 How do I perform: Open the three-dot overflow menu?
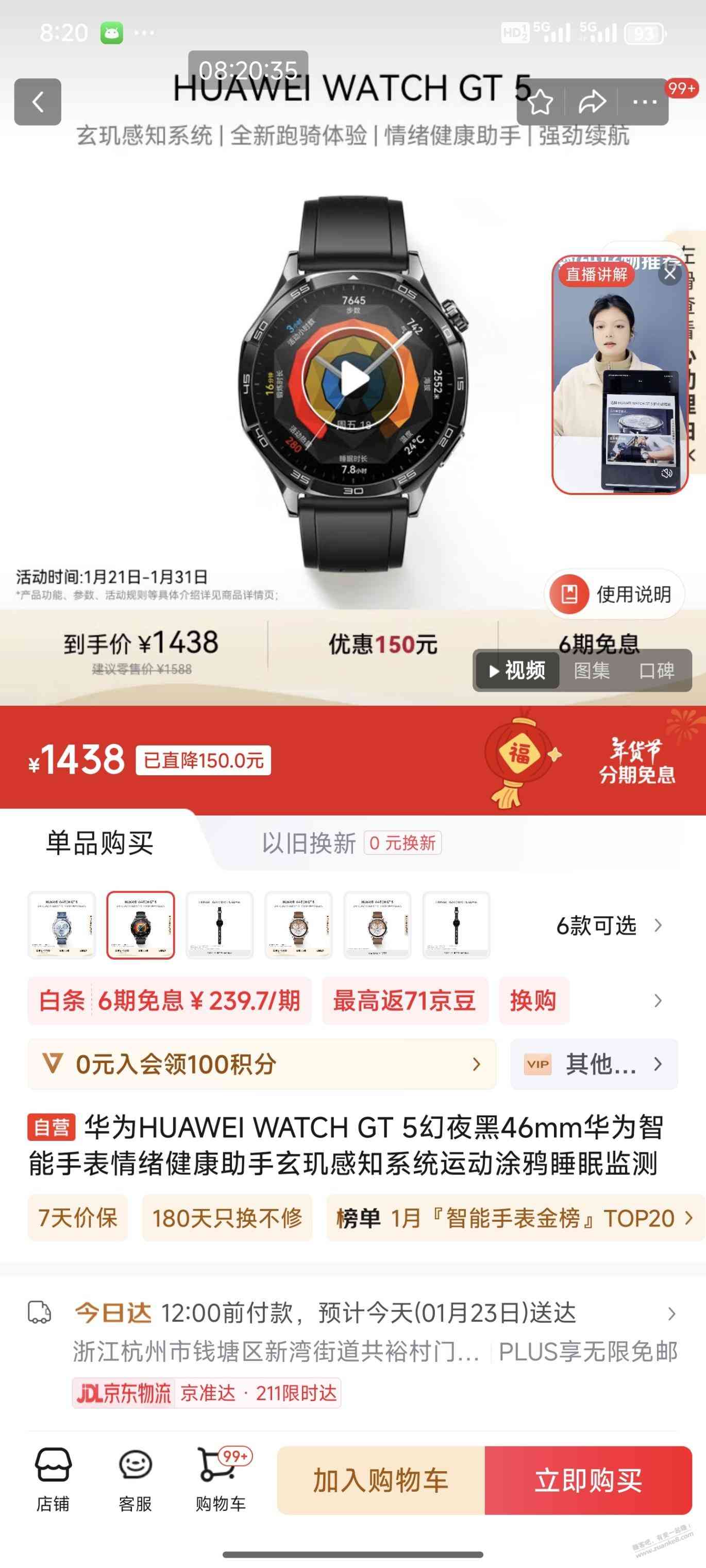(644, 103)
